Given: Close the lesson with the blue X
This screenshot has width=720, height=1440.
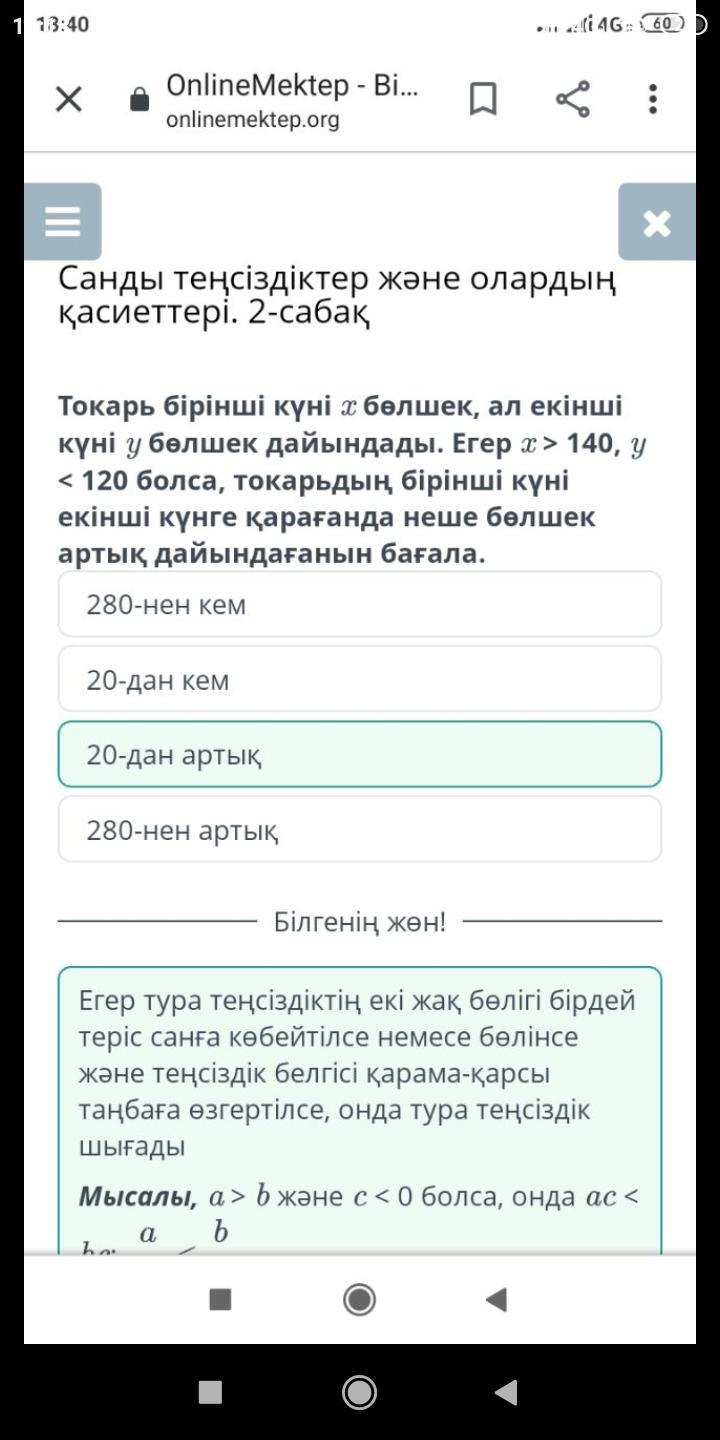Looking at the screenshot, I should [x=657, y=222].
